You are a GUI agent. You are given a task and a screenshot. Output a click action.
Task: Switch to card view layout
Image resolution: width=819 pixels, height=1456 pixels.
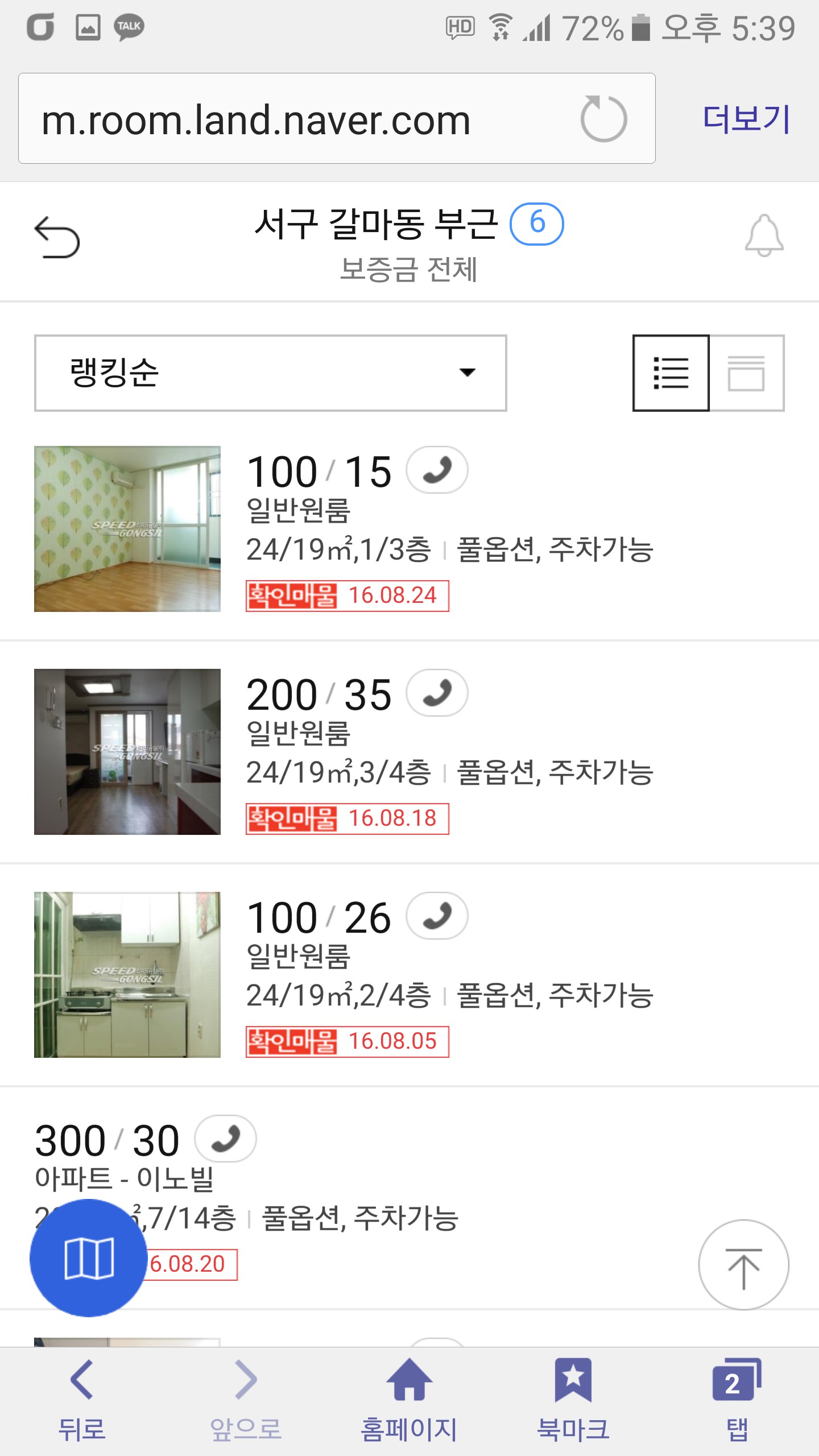[x=746, y=373]
